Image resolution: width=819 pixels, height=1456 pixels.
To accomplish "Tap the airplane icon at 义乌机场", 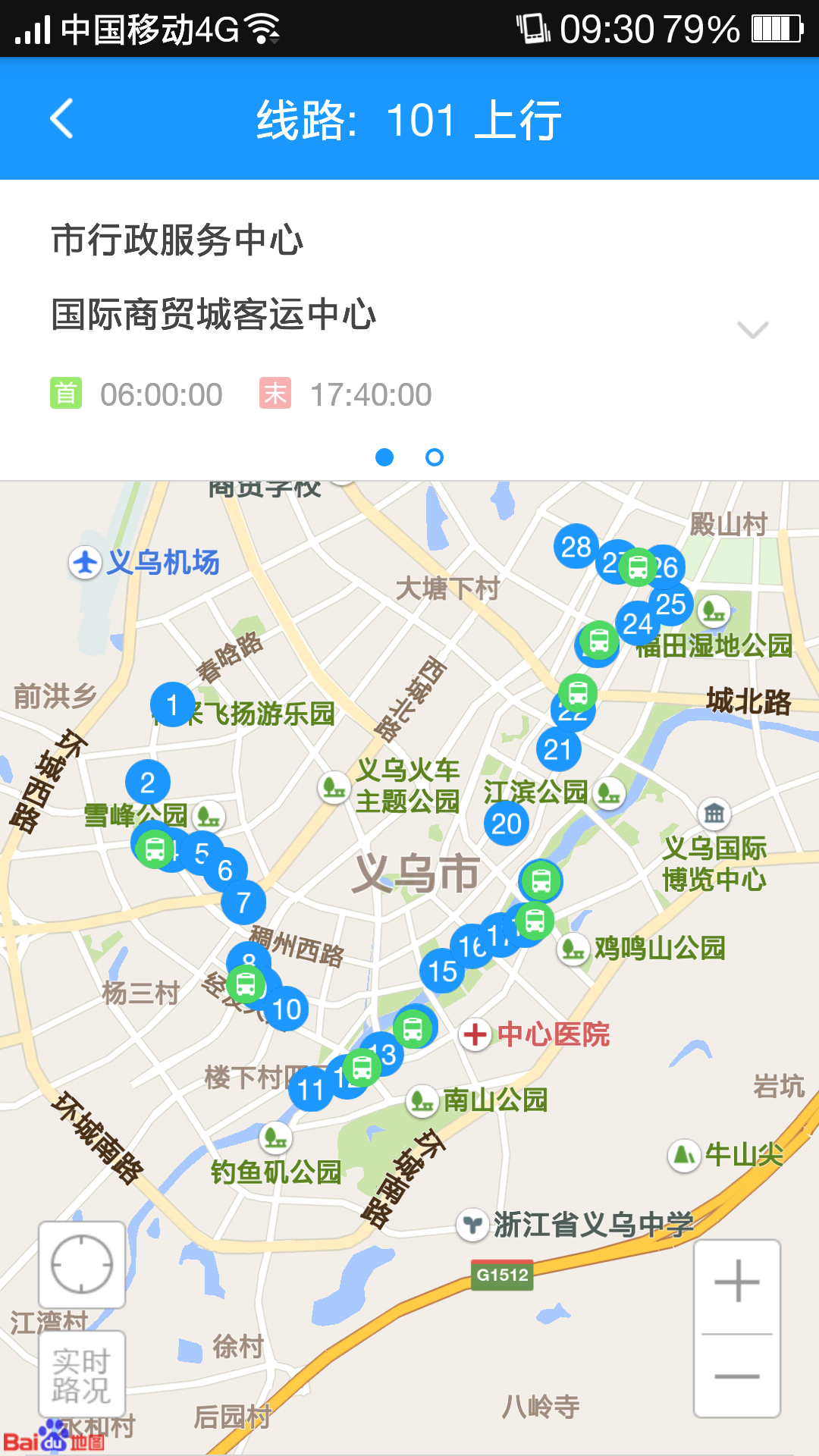I will [x=86, y=563].
